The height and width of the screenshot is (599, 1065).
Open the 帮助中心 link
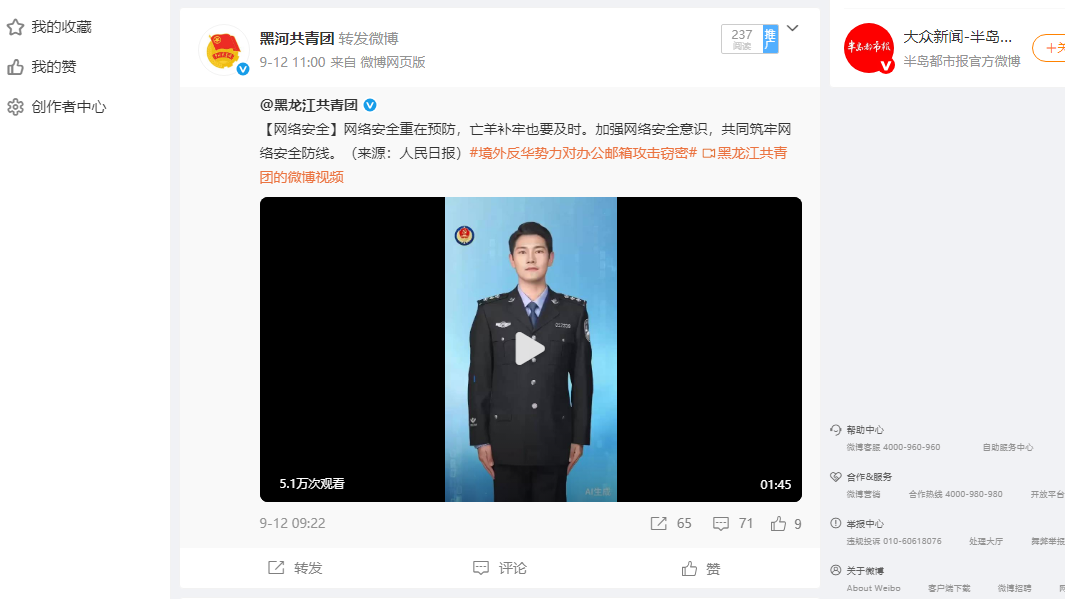pos(864,430)
